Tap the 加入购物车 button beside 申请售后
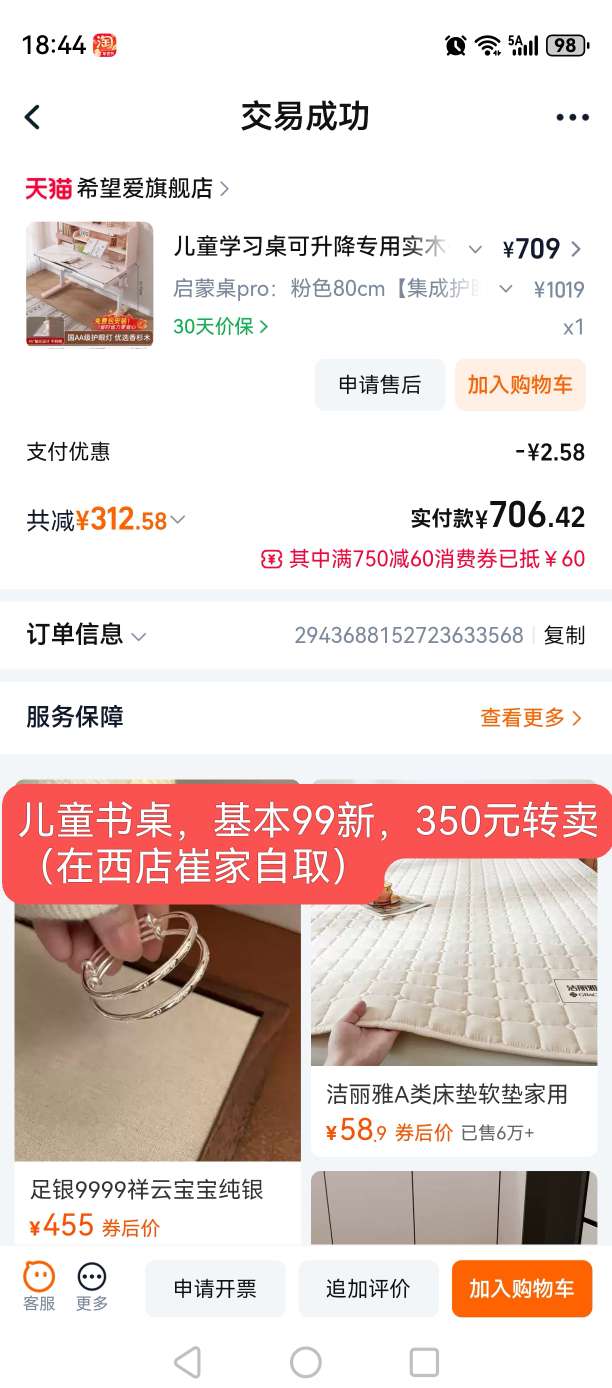 (519, 385)
